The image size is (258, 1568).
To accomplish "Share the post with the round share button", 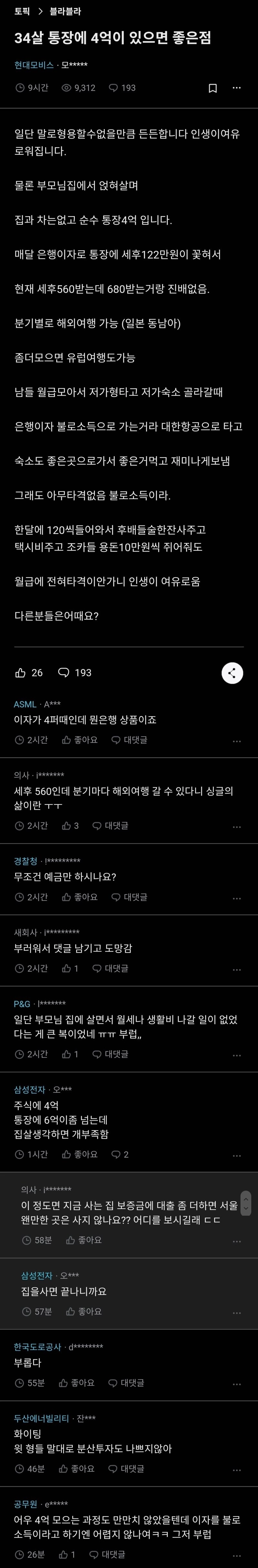I will tap(232, 673).
